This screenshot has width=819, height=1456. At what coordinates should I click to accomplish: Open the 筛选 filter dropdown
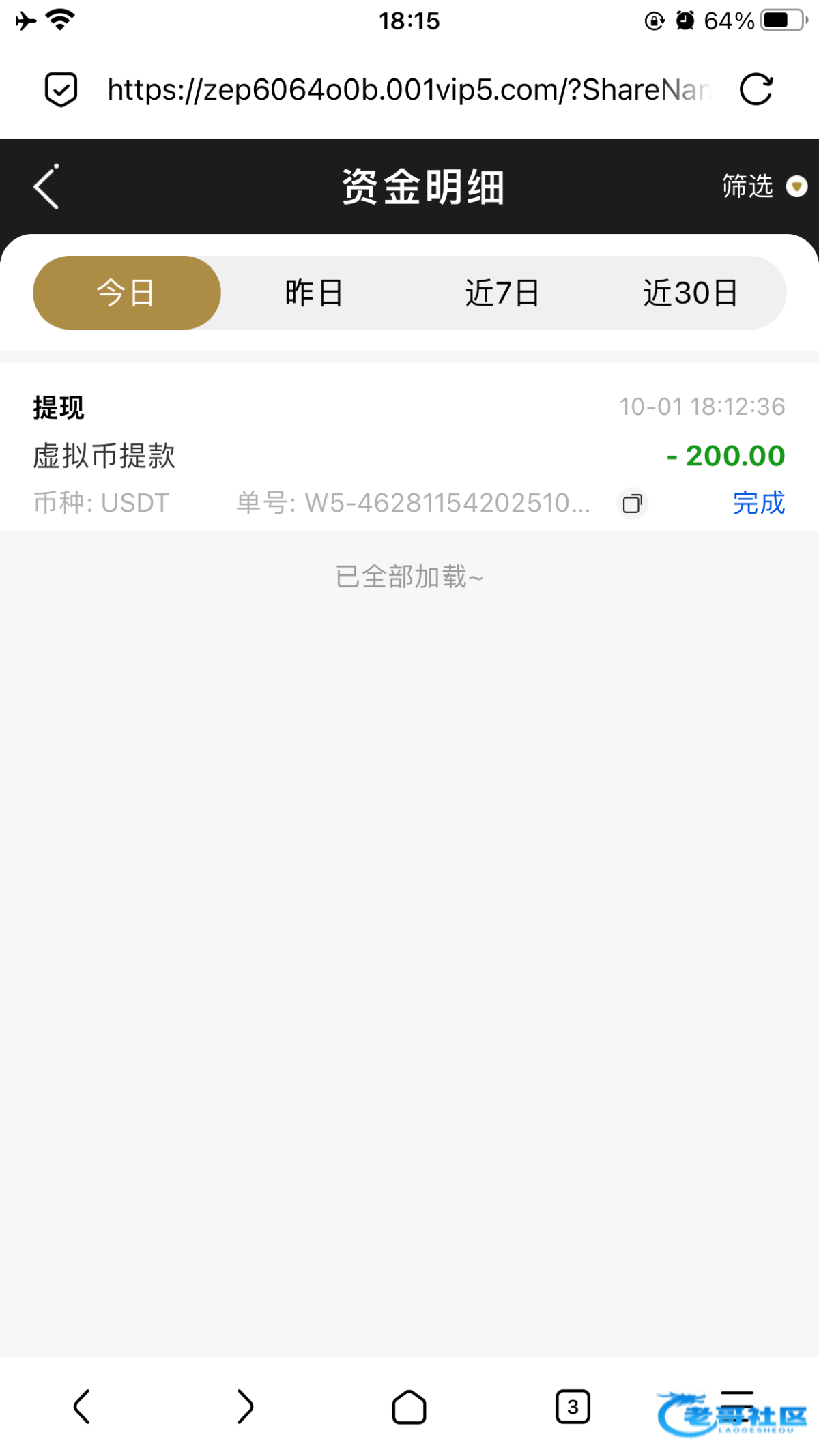pos(763,186)
